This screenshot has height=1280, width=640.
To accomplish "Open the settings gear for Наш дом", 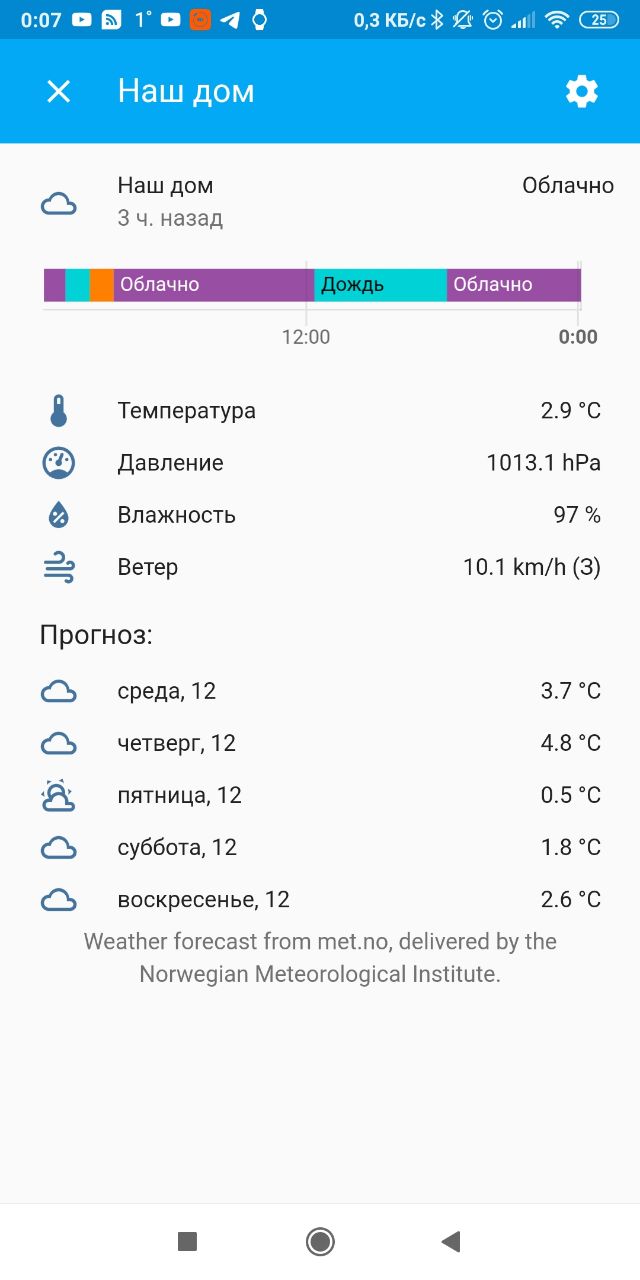I will (582, 92).
